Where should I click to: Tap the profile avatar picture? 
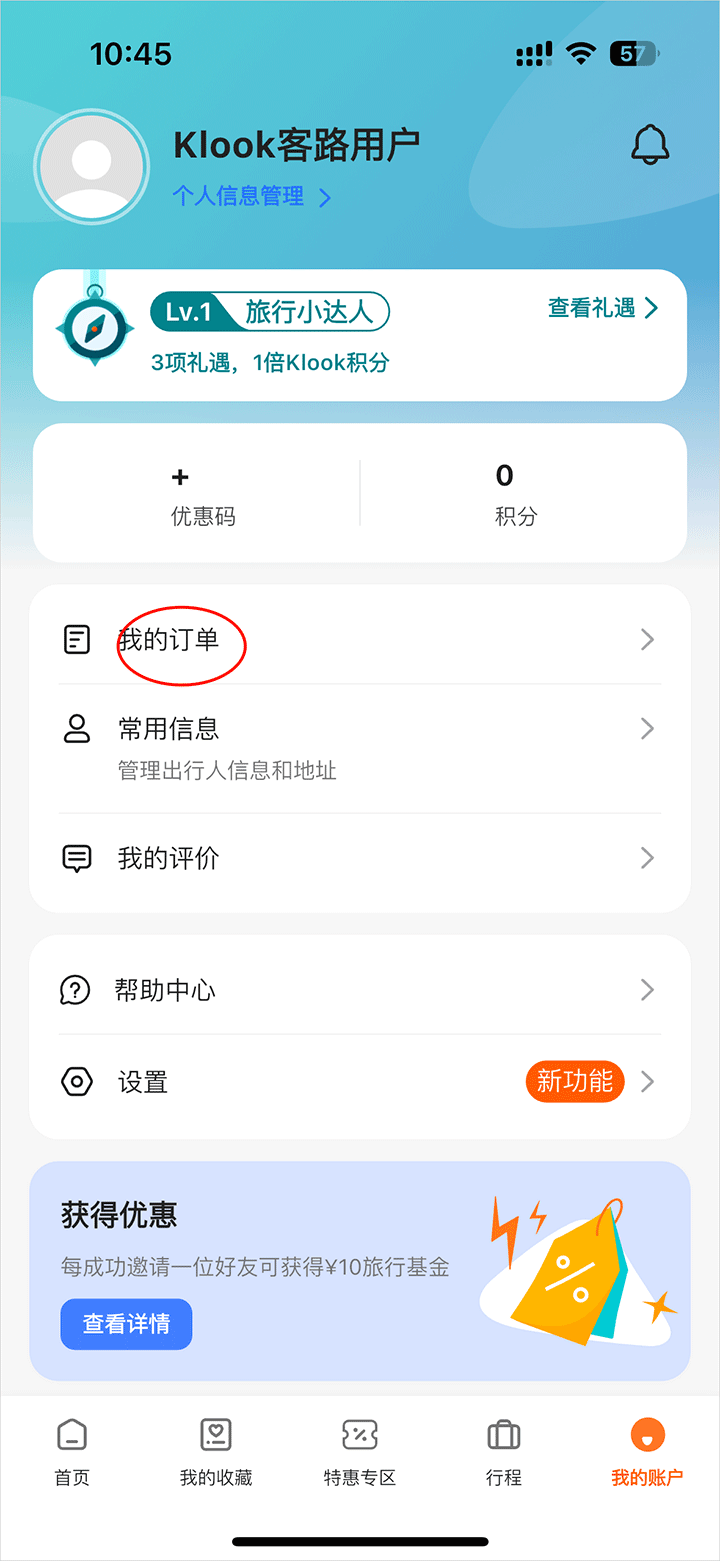[x=91, y=166]
